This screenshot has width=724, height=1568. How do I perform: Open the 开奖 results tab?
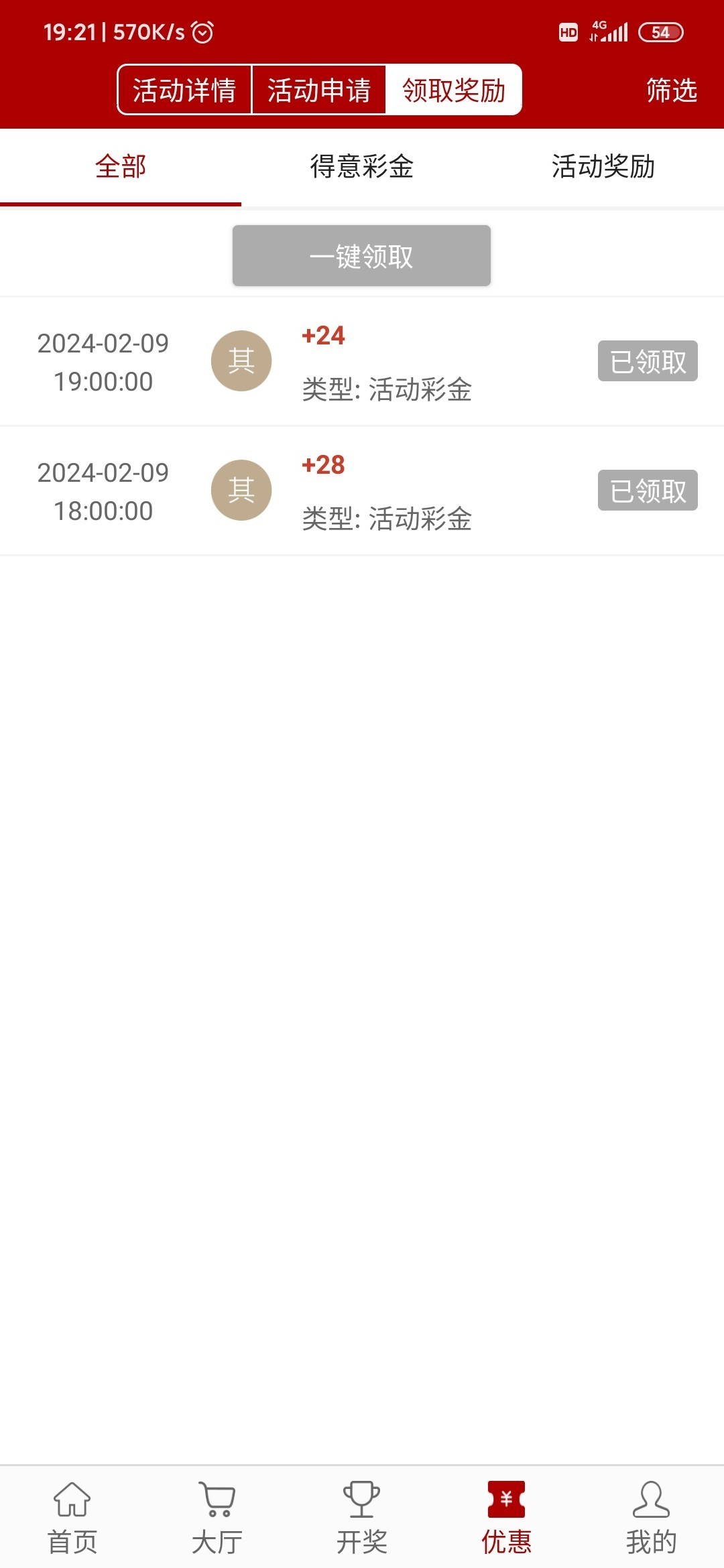coord(362,1518)
